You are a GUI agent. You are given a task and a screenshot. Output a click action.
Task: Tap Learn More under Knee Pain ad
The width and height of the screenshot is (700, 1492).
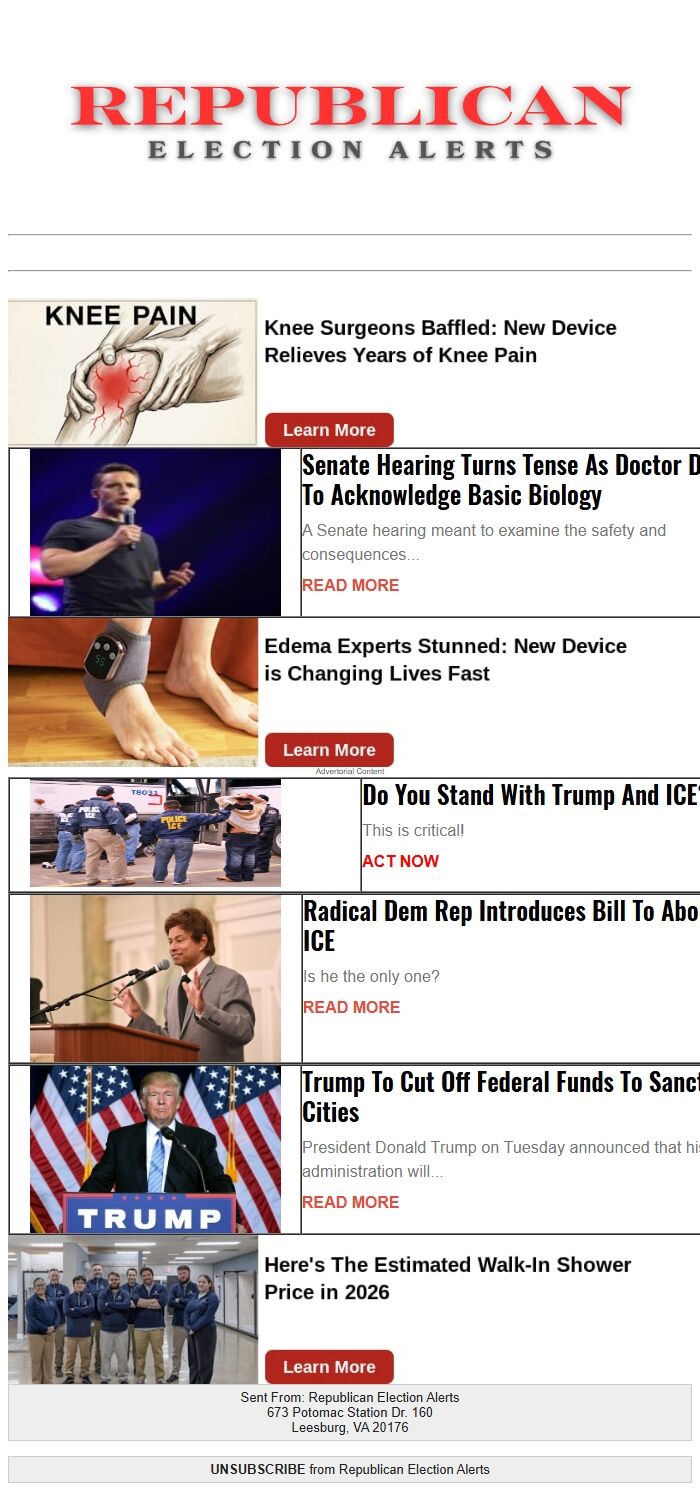click(x=329, y=430)
